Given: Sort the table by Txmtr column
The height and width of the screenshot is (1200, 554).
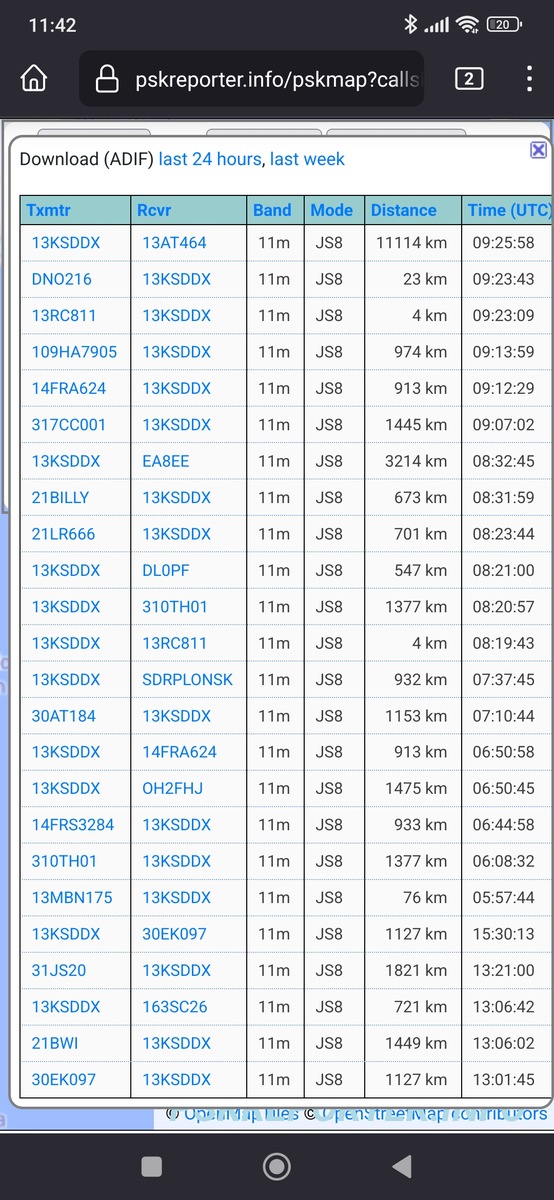Looking at the screenshot, I should point(49,210).
